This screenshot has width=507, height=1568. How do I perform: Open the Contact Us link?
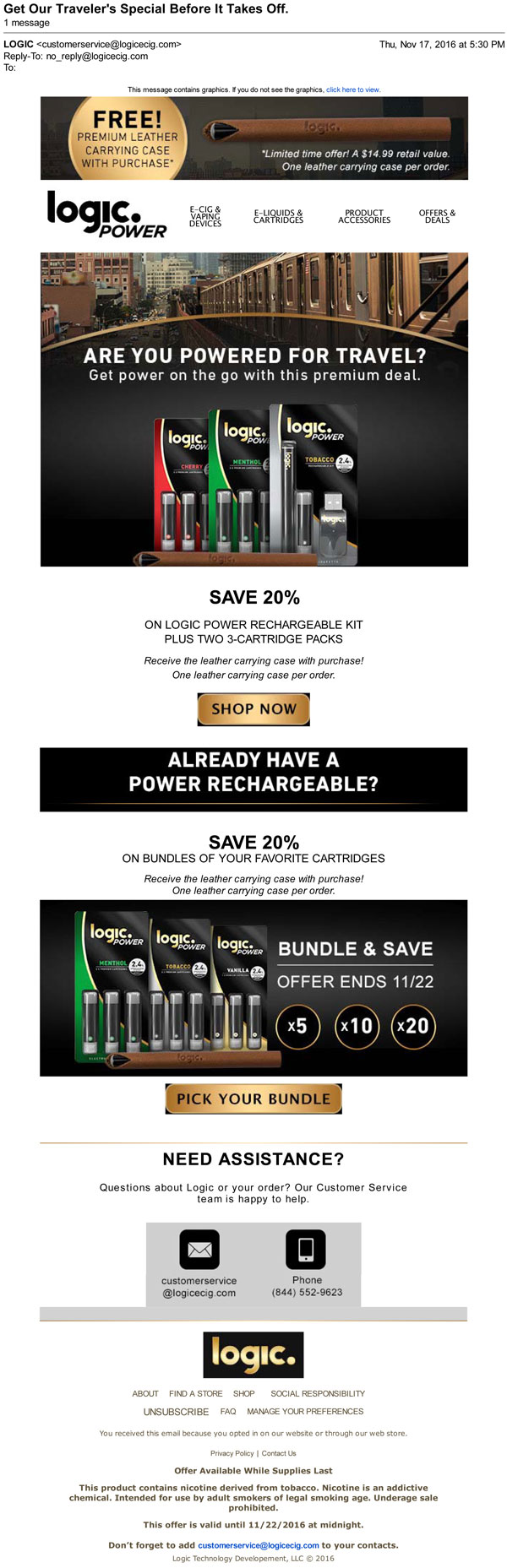pos(279,1453)
